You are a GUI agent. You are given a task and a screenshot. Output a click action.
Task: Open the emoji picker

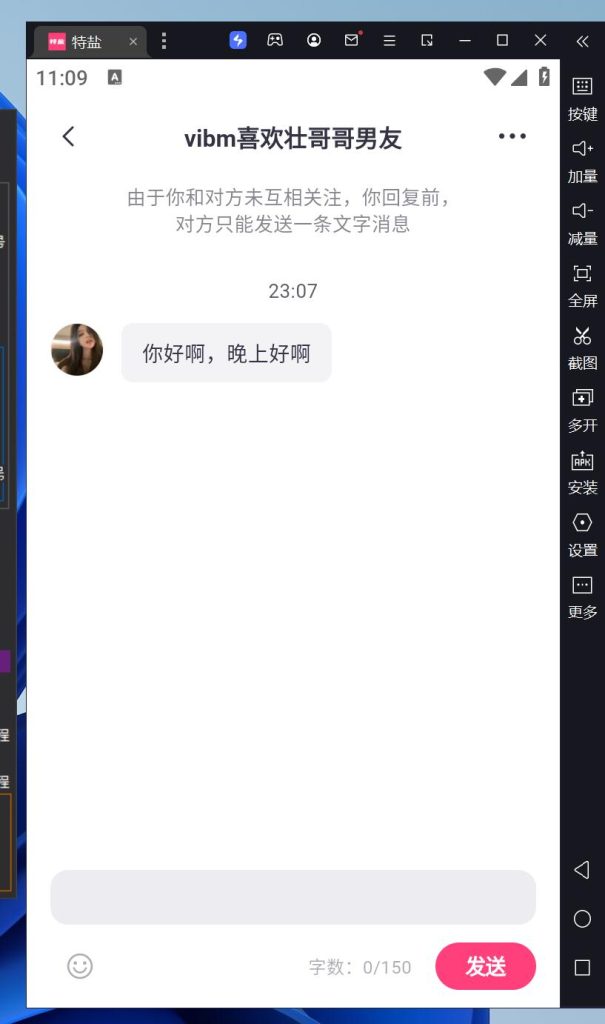click(80, 966)
